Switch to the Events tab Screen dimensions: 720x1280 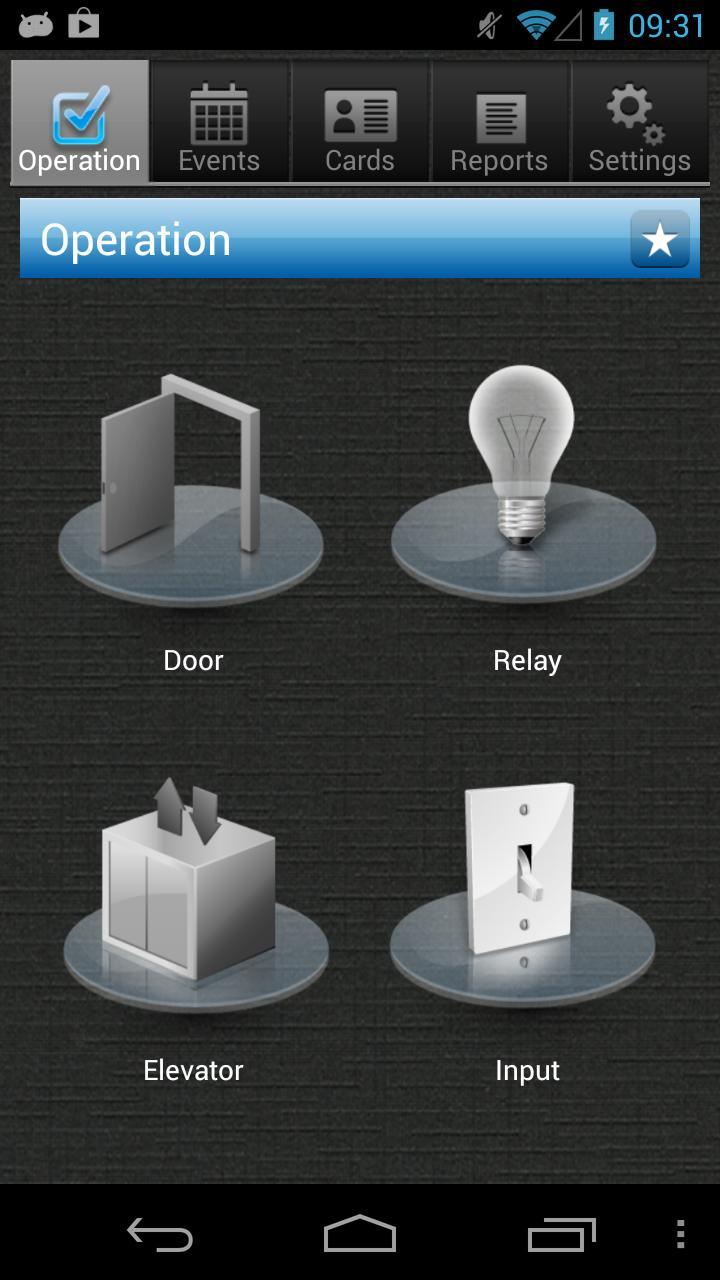[219, 122]
